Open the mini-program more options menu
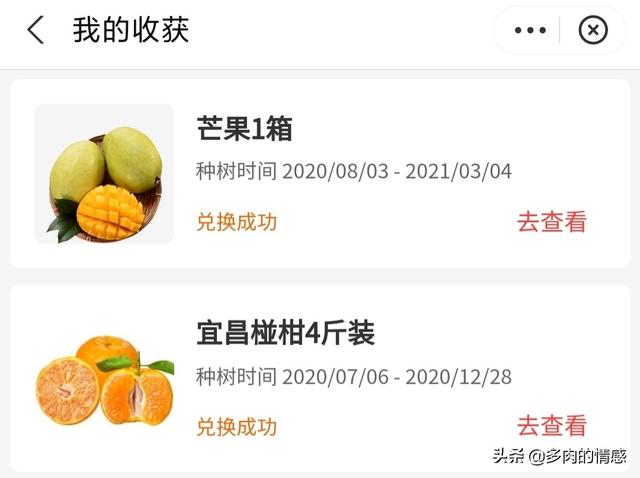This screenshot has width=640, height=478. [530, 31]
